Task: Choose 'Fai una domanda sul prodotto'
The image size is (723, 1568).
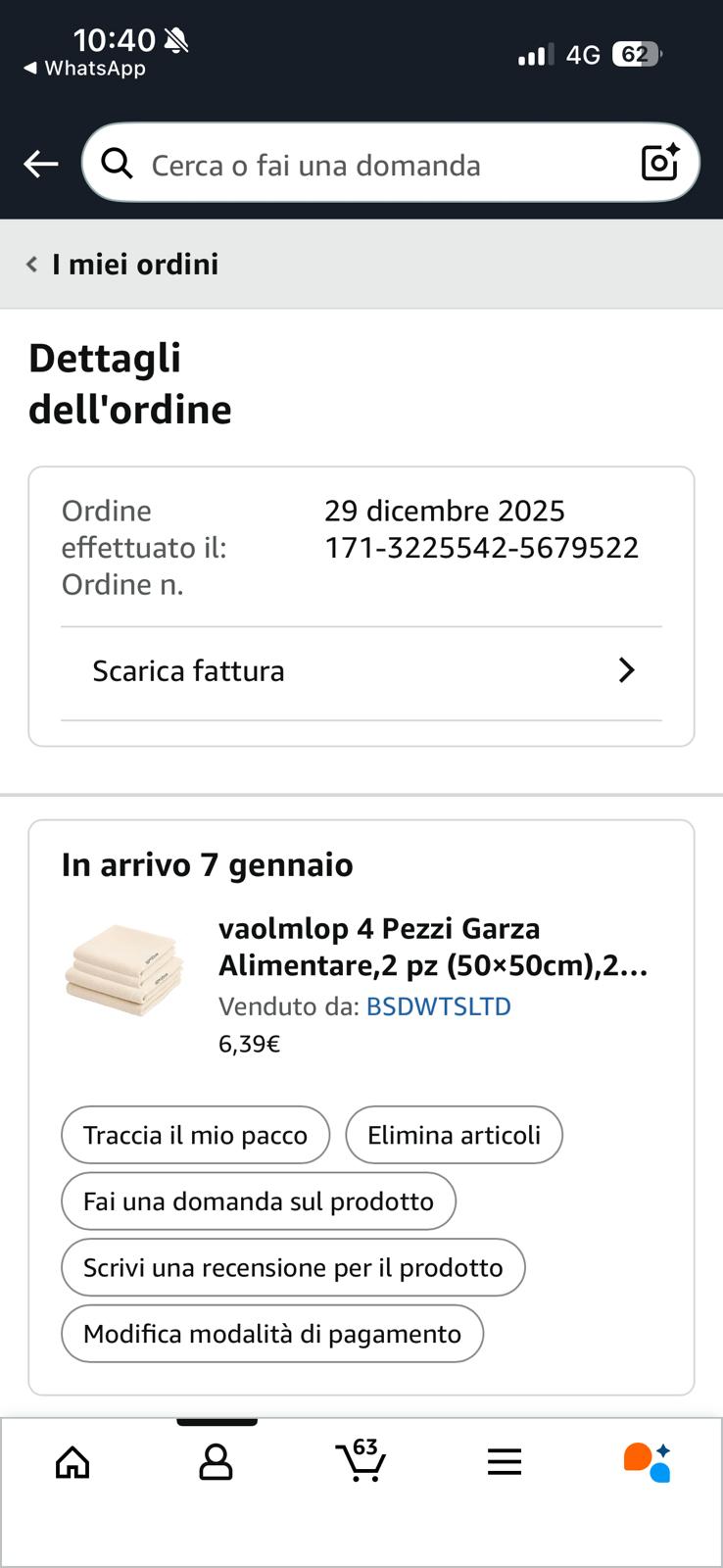Action: point(259,1201)
